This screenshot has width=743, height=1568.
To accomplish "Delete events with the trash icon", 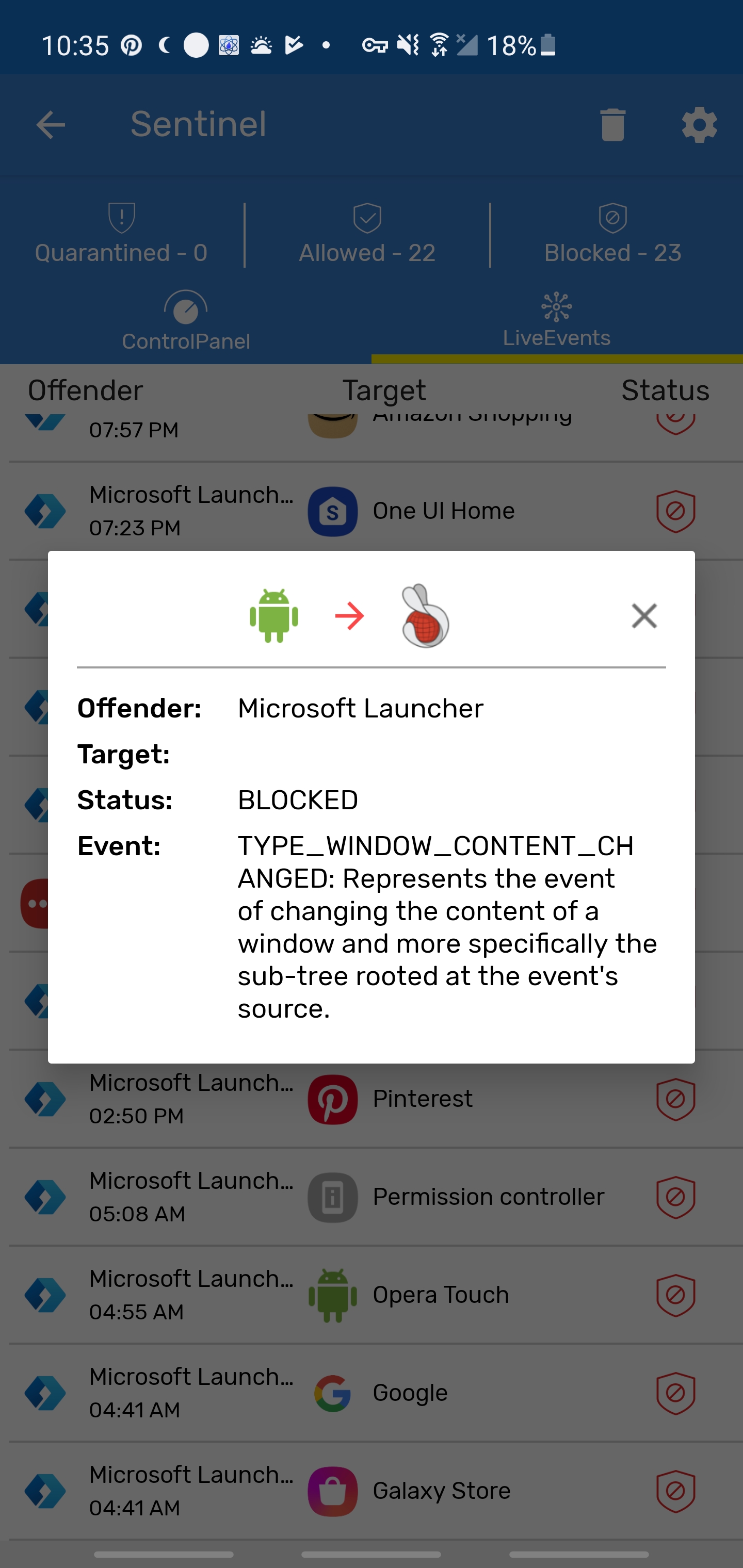I will (612, 125).
